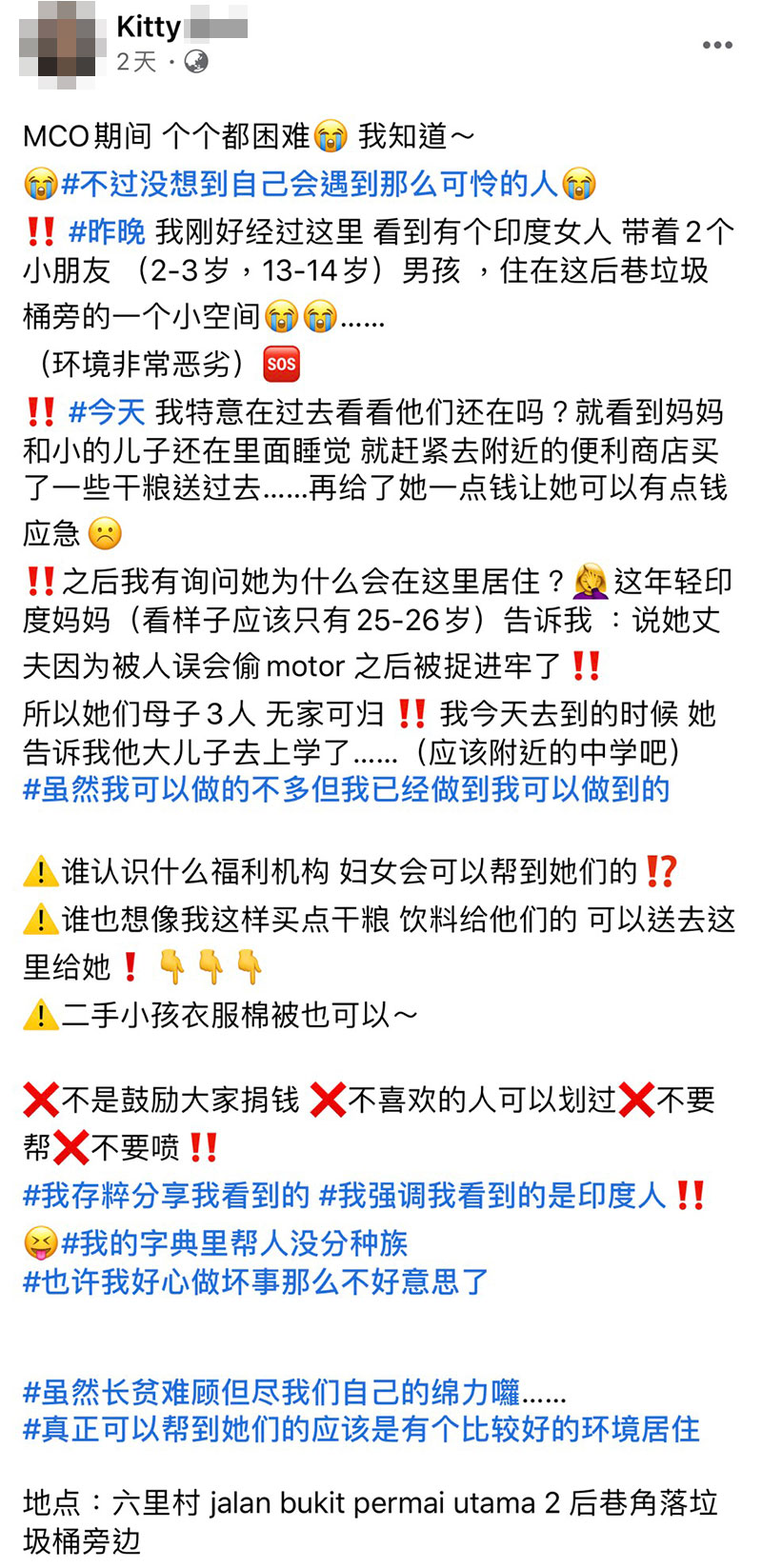Open the hashtag #昨晚

[107, 231]
